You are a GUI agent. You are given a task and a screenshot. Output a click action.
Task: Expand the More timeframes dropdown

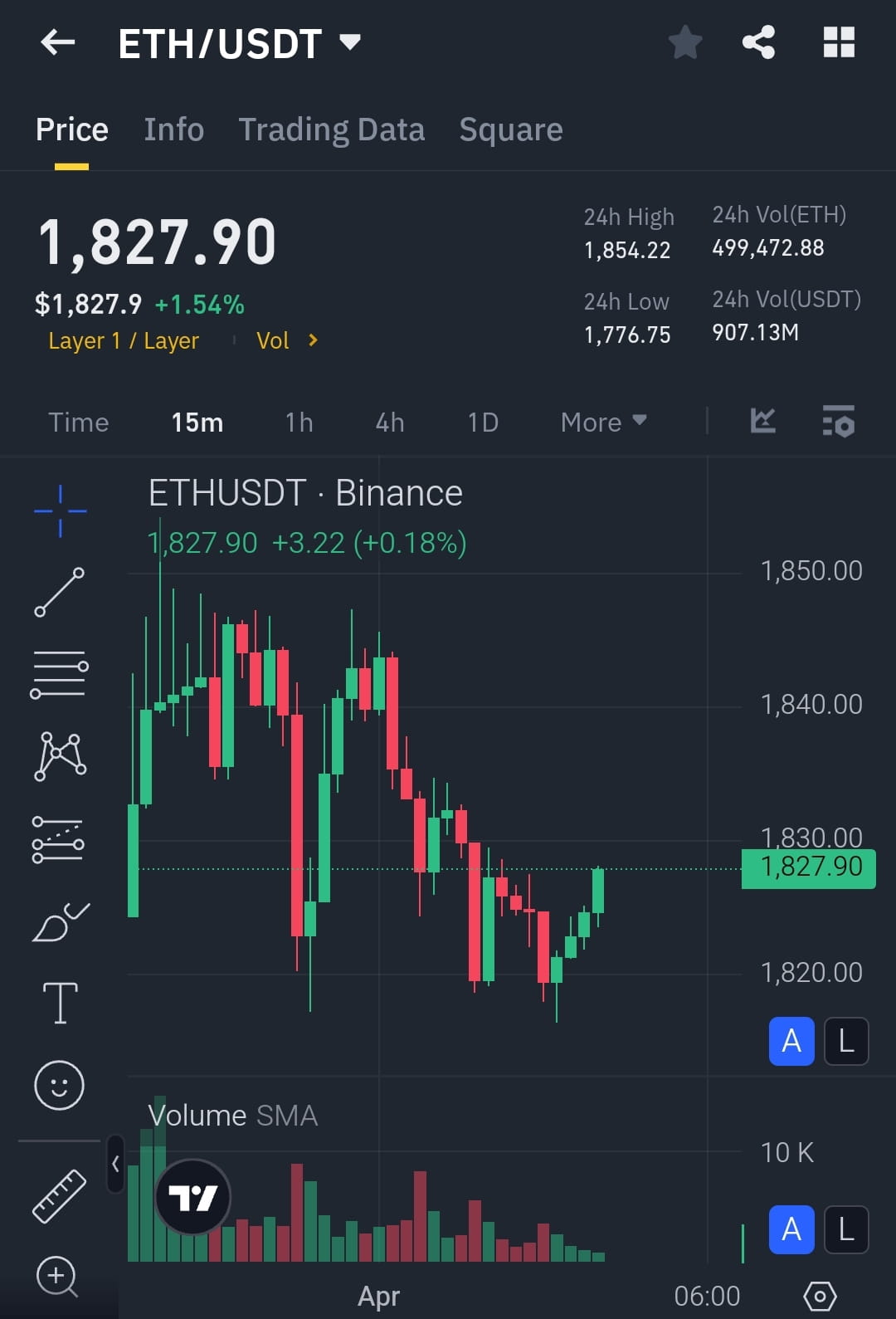coord(603,422)
